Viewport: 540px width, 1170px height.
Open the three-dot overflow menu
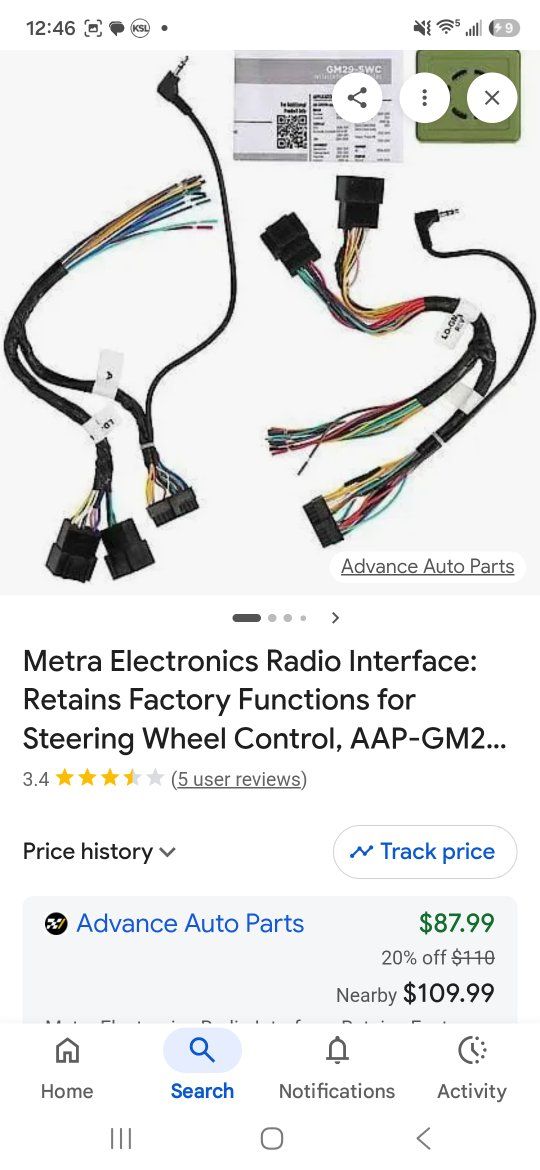click(424, 97)
